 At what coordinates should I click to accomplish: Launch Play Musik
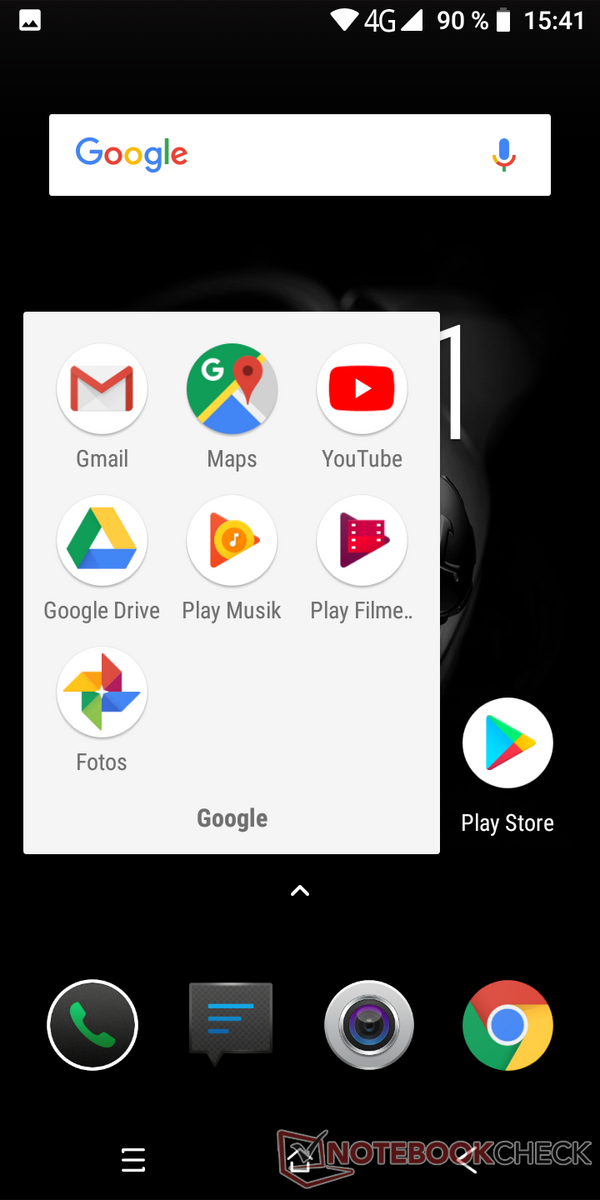tap(232, 541)
